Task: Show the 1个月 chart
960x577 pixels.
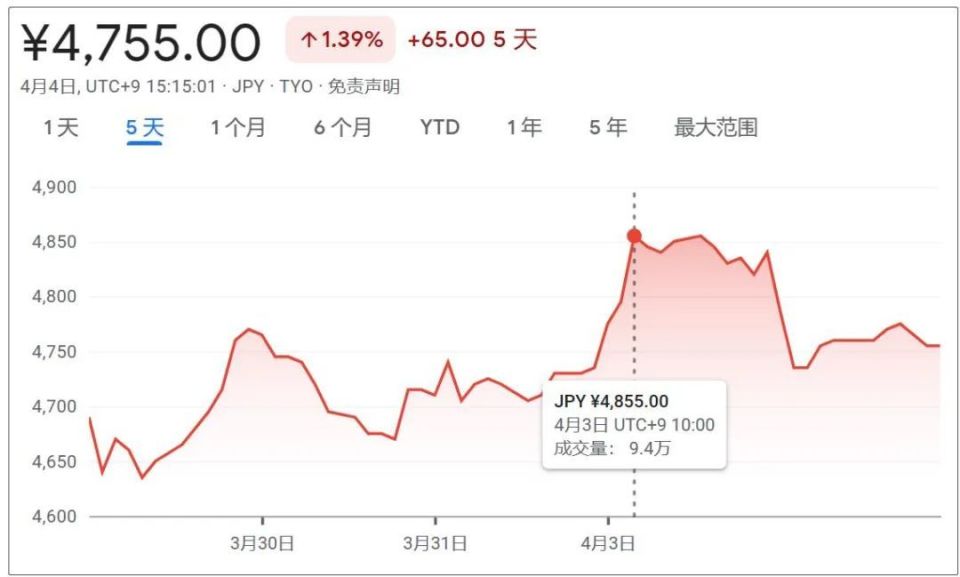Action: click(x=238, y=128)
